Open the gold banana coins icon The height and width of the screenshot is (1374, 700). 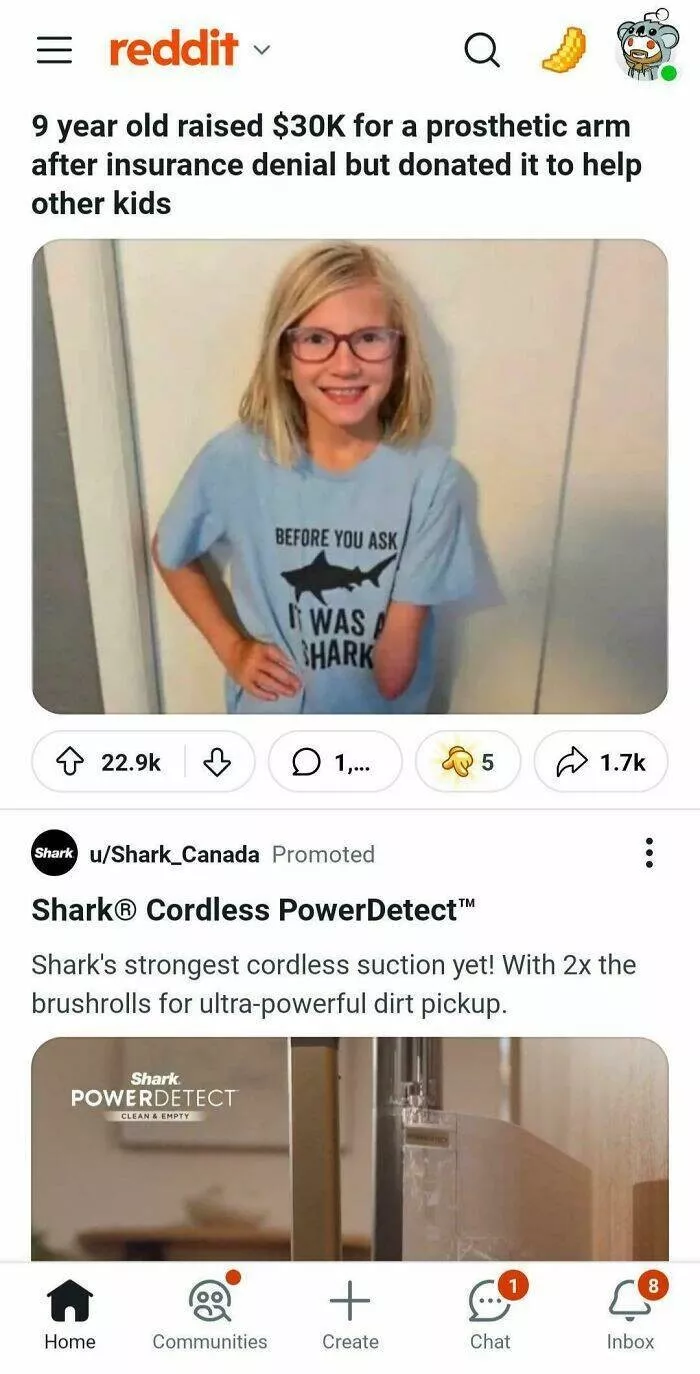(565, 50)
